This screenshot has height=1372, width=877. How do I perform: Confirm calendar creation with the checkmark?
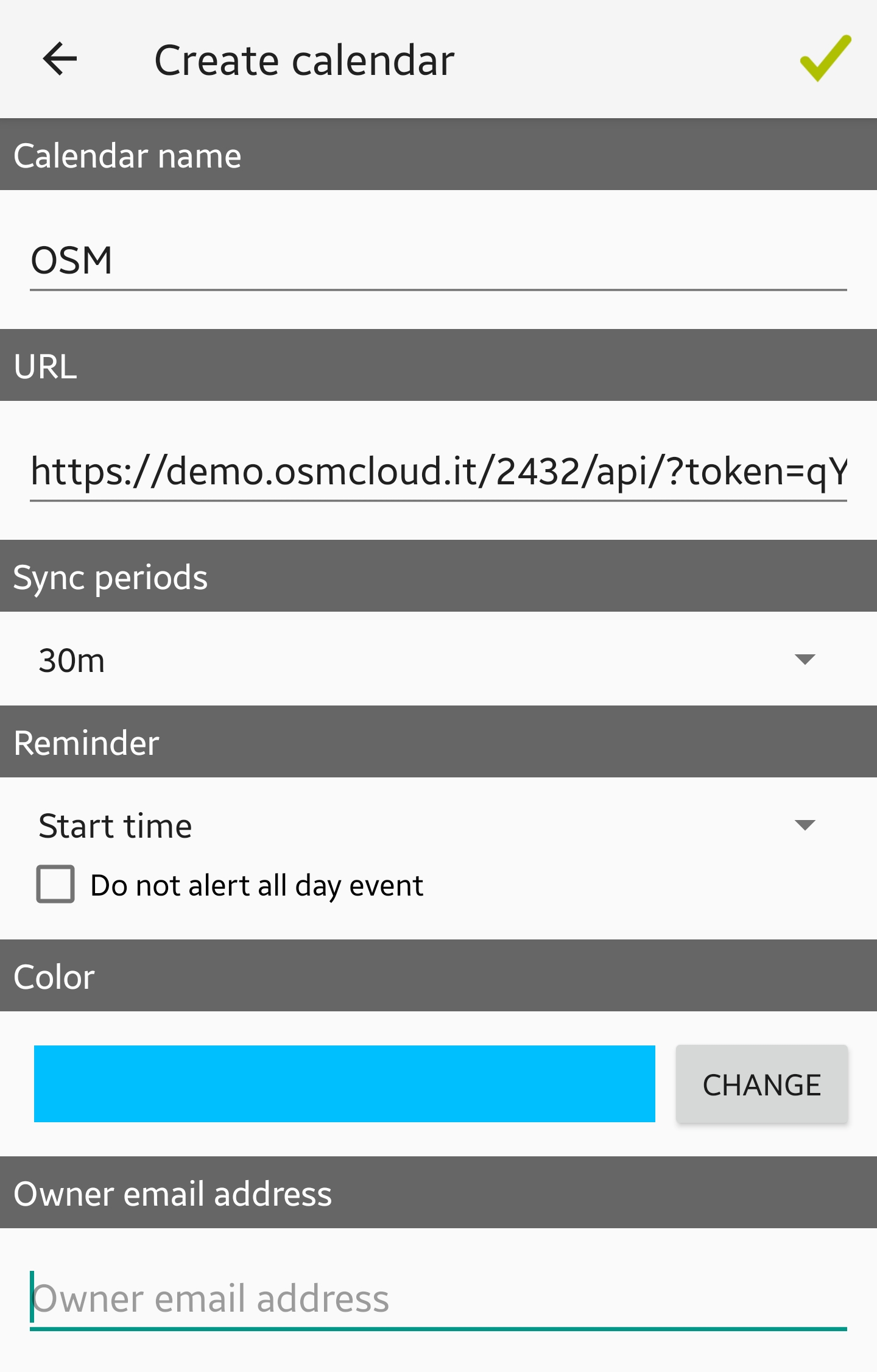[x=825, y=59]
